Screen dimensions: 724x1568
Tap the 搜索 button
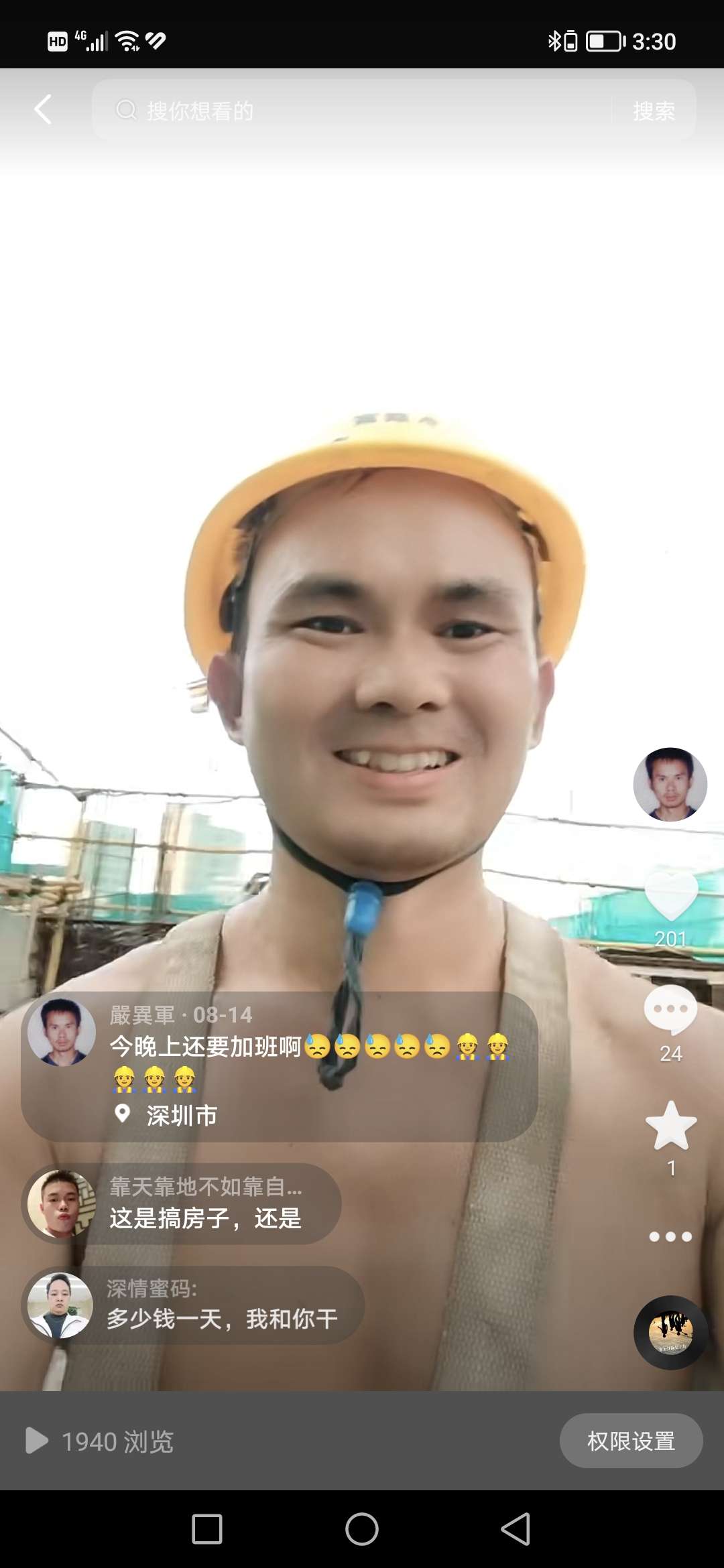tap(654, 111)
